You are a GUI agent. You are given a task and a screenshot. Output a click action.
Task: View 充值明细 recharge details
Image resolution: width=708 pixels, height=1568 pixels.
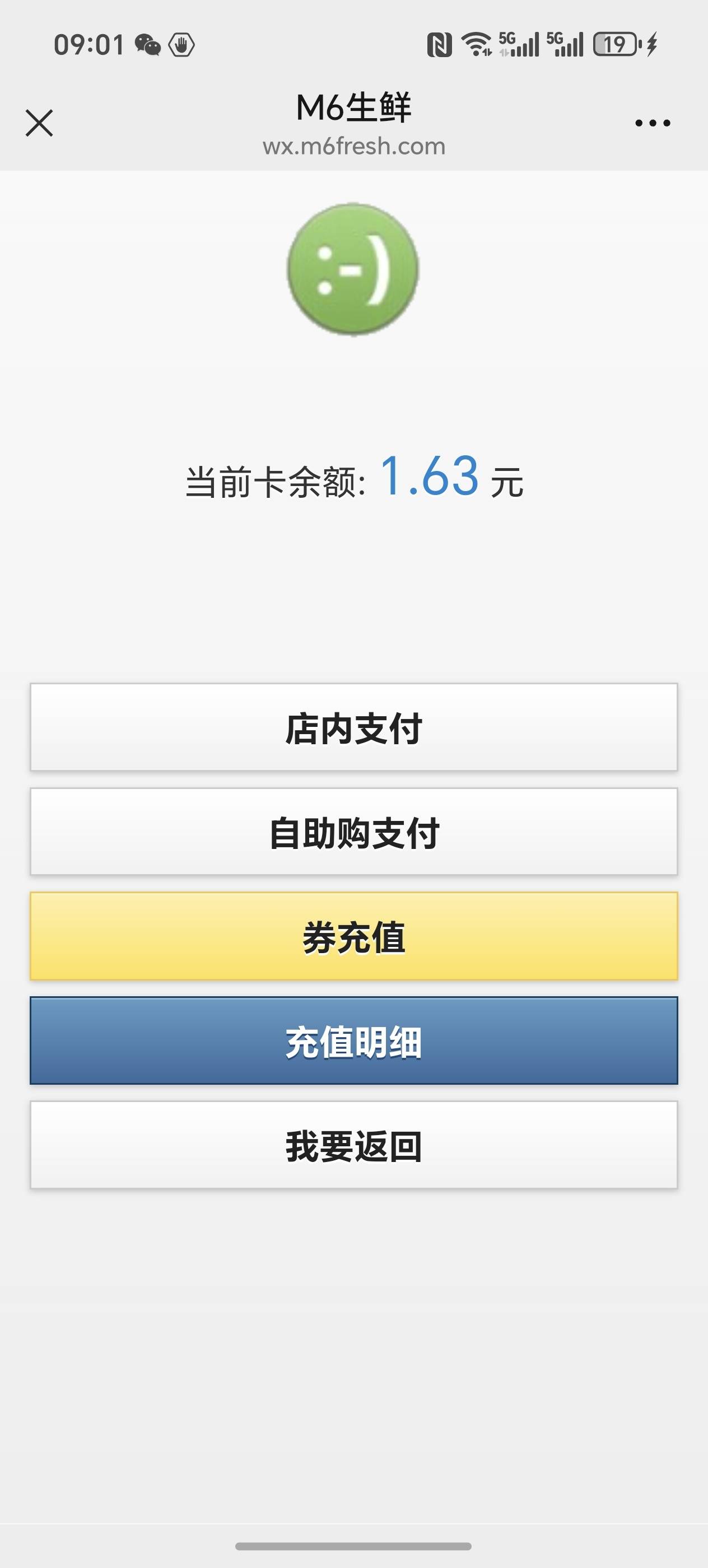tap(353, 1041)
